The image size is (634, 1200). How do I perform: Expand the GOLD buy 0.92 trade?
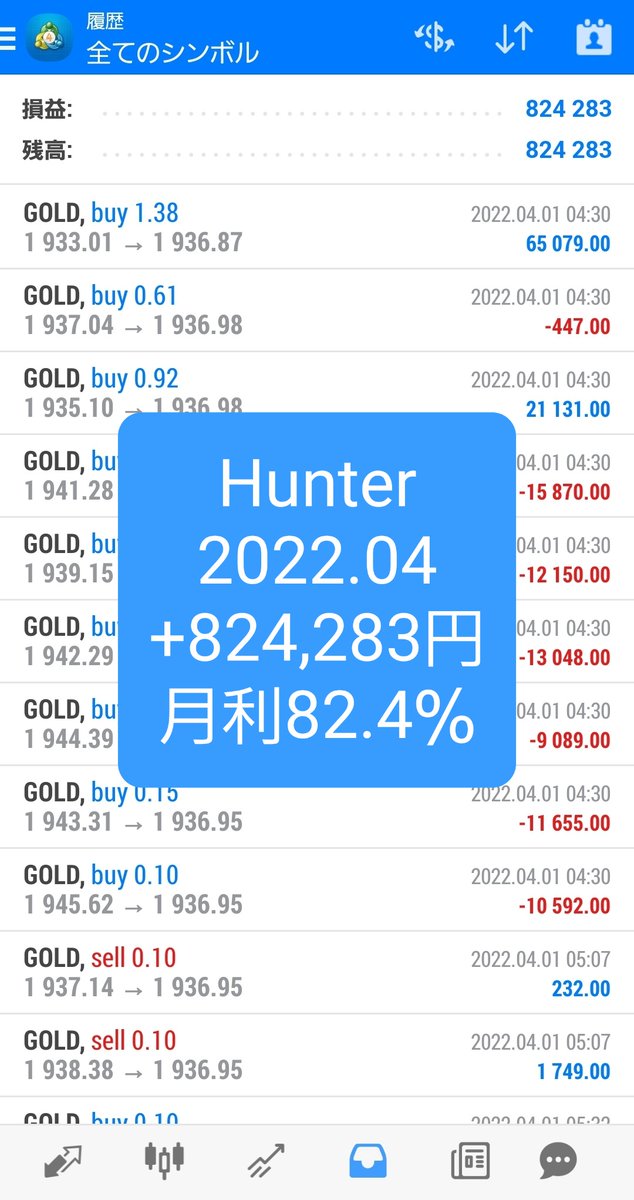pyautogui.click(x=317, y=393)
